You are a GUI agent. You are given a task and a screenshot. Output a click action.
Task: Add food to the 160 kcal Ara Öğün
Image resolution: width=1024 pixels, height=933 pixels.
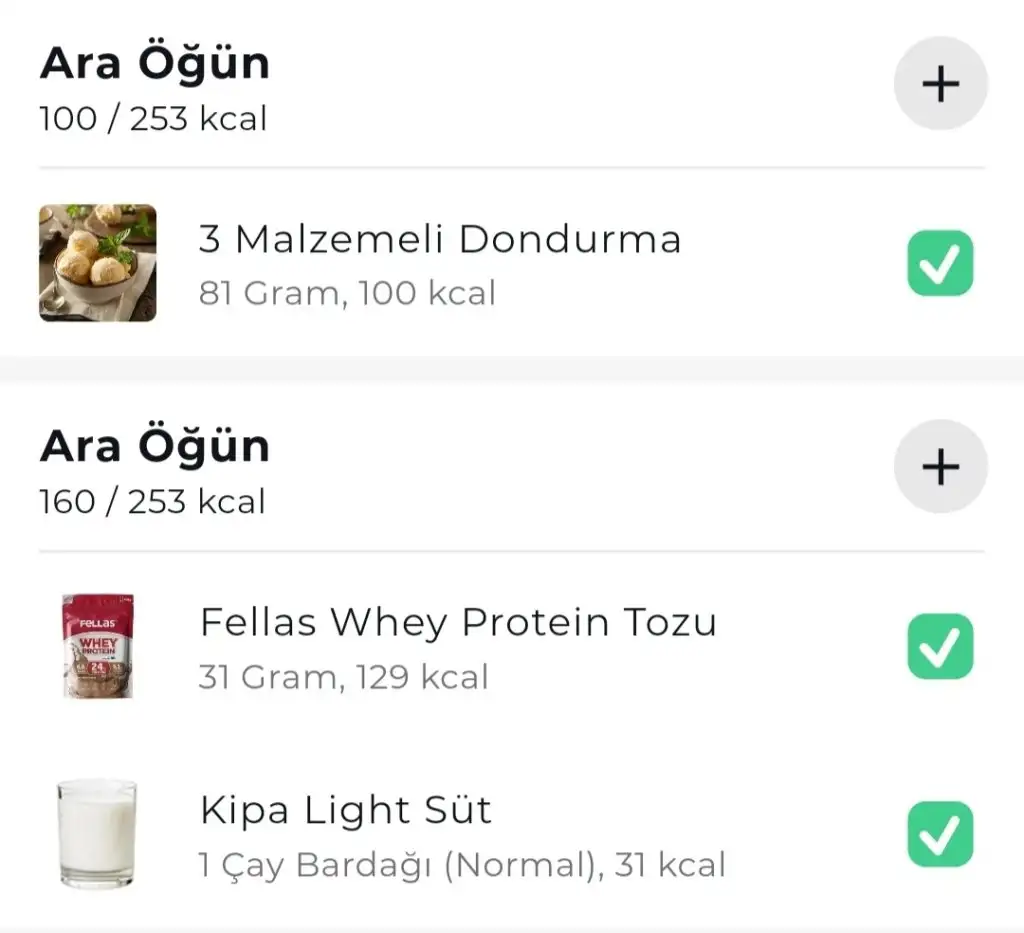tap(940, 467)
